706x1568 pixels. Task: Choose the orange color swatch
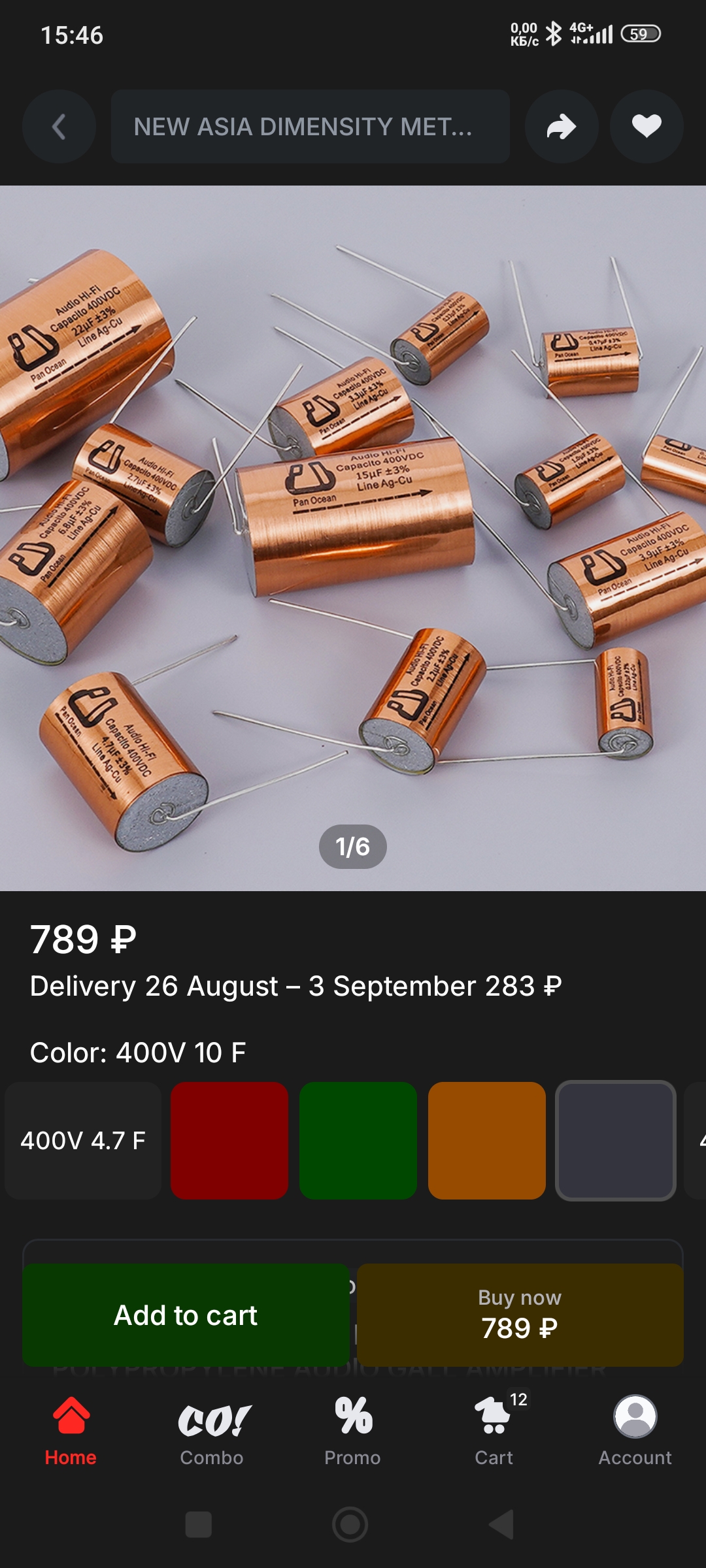(487, 1141)
